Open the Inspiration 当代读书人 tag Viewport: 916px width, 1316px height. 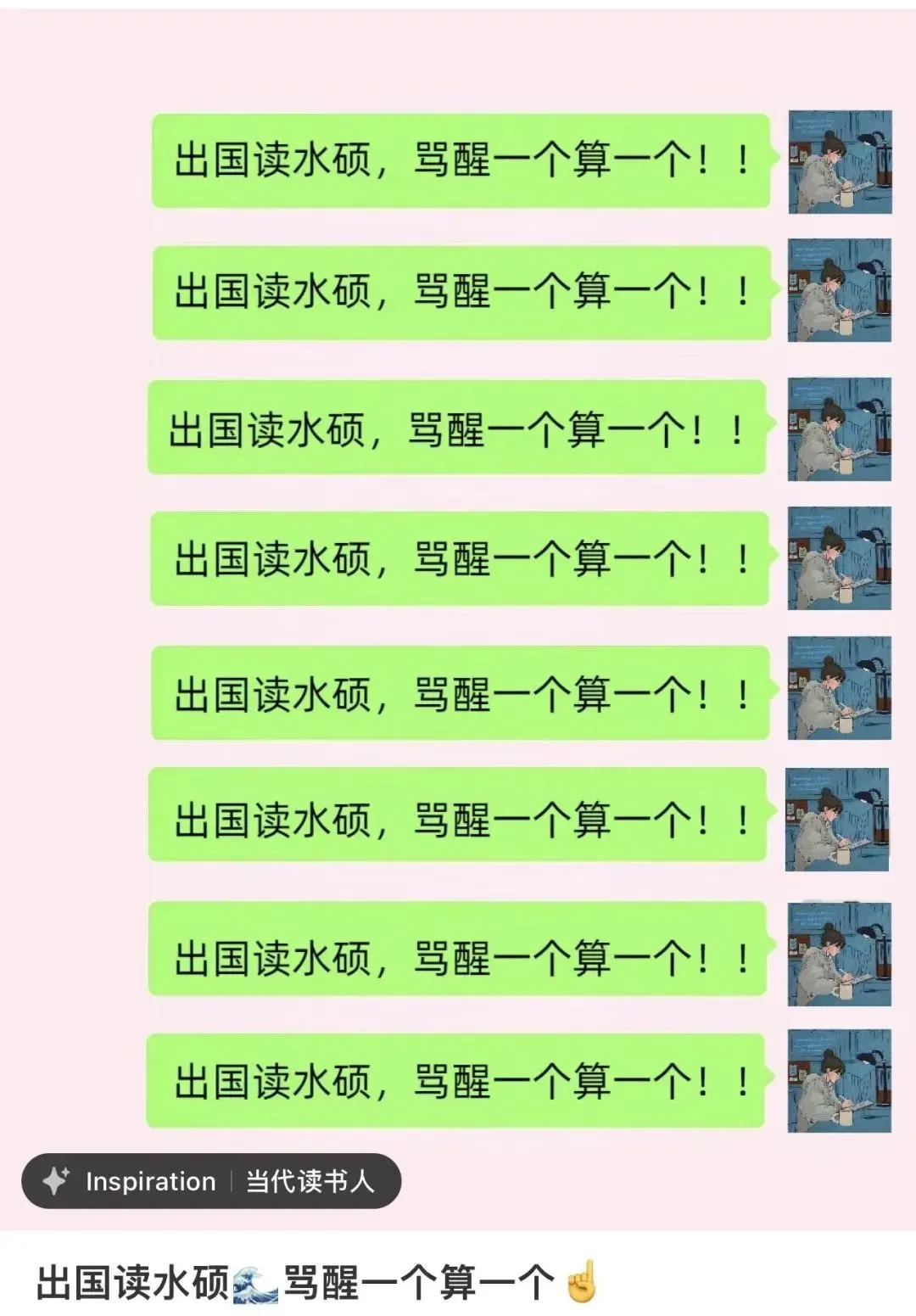211,1180
